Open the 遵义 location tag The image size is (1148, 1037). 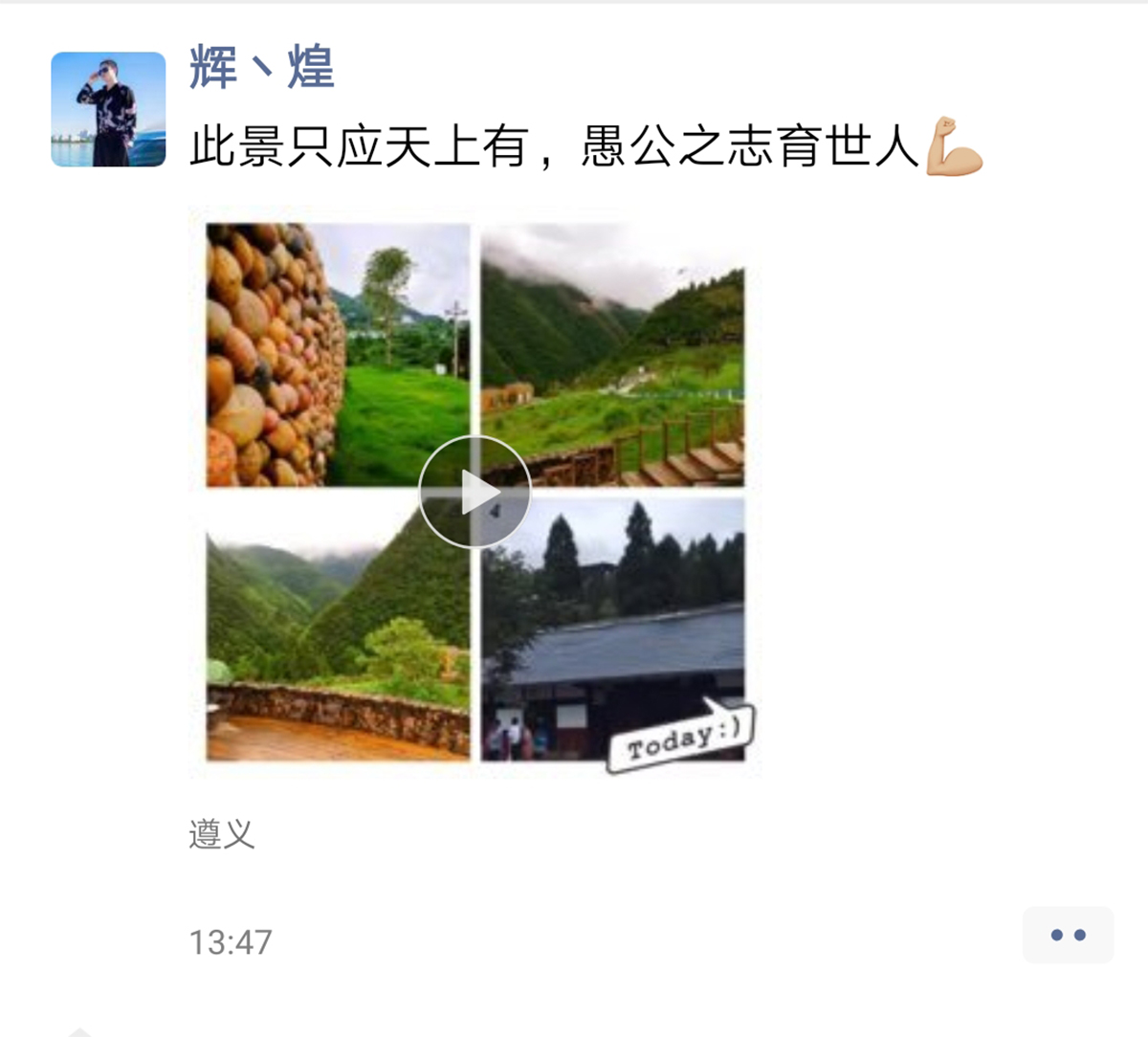click(221, 834)
